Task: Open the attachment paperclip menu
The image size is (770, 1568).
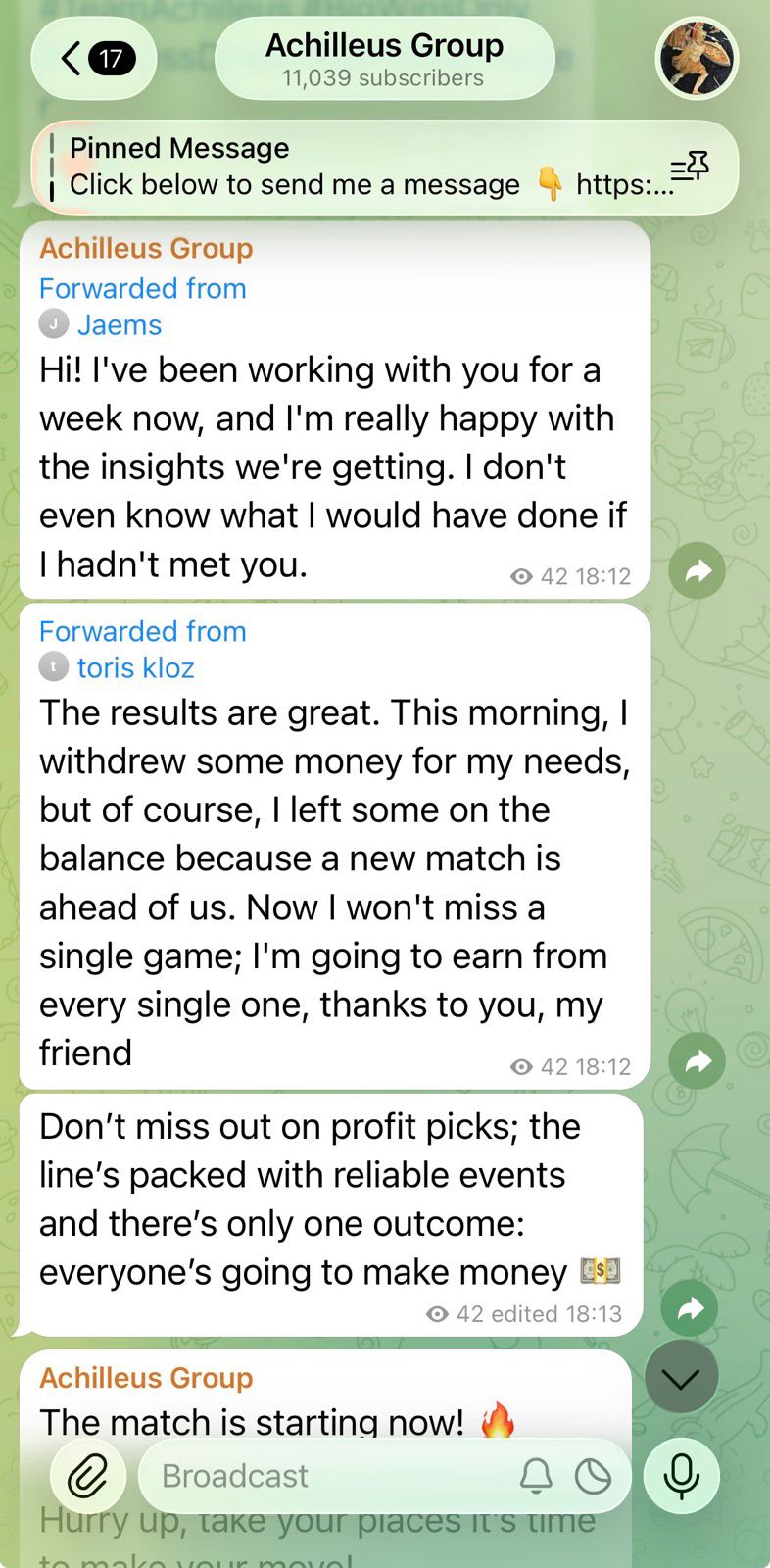Action: [x=88, y=1475]
